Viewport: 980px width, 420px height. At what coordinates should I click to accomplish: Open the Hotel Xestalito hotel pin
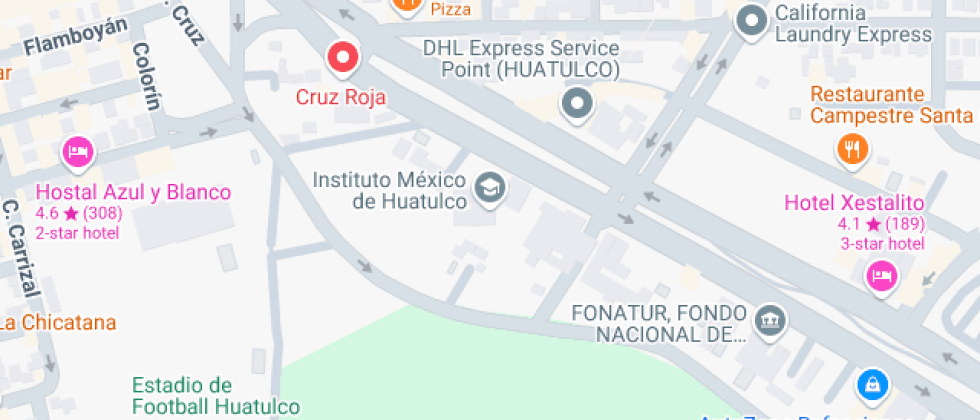[881, 275]
